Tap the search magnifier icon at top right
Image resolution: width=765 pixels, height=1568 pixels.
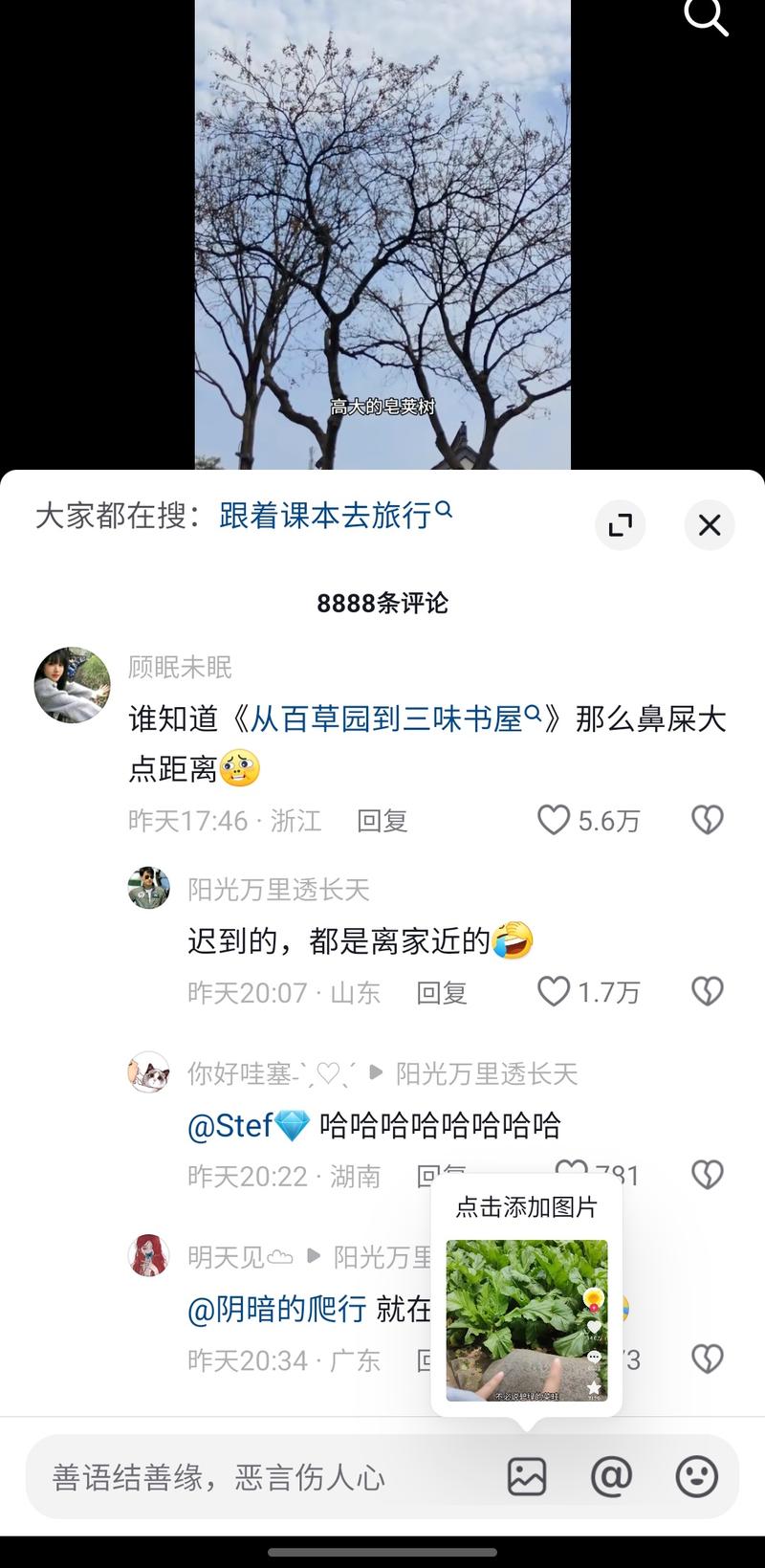[x=706, y=16]
